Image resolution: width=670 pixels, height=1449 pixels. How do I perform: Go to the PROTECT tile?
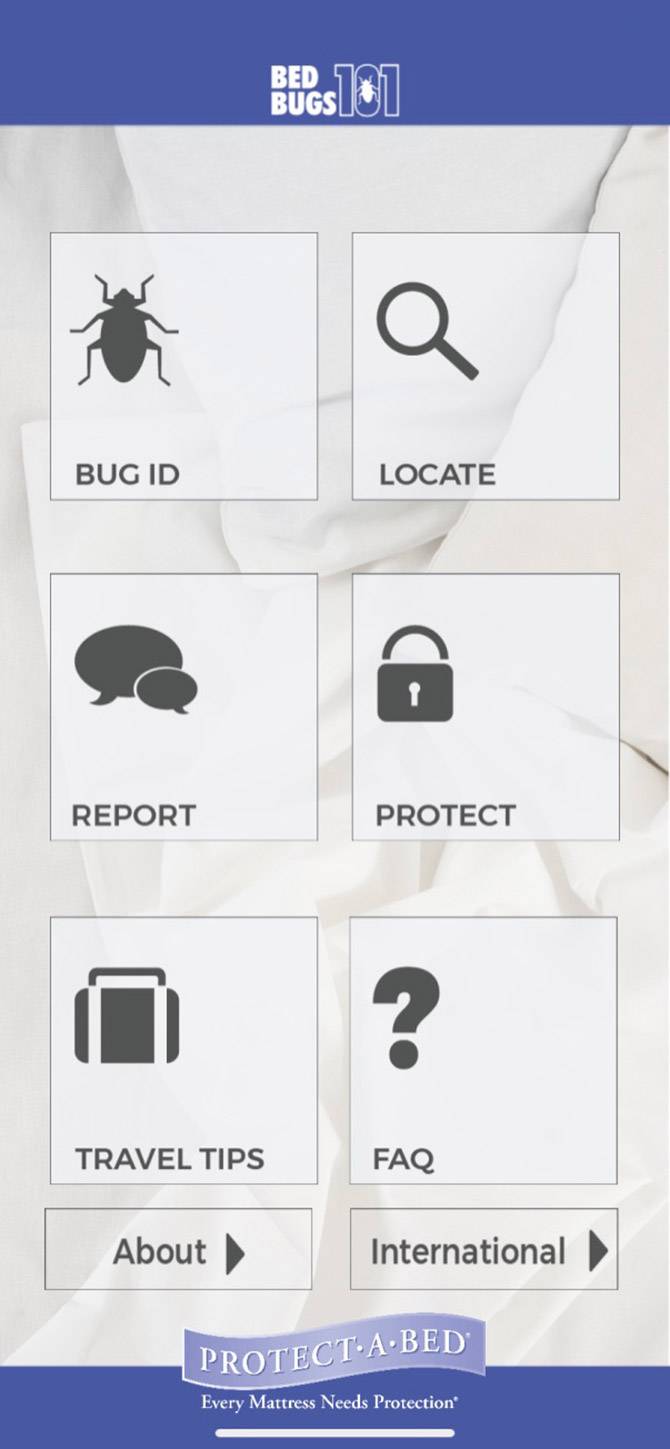point(485,707)
